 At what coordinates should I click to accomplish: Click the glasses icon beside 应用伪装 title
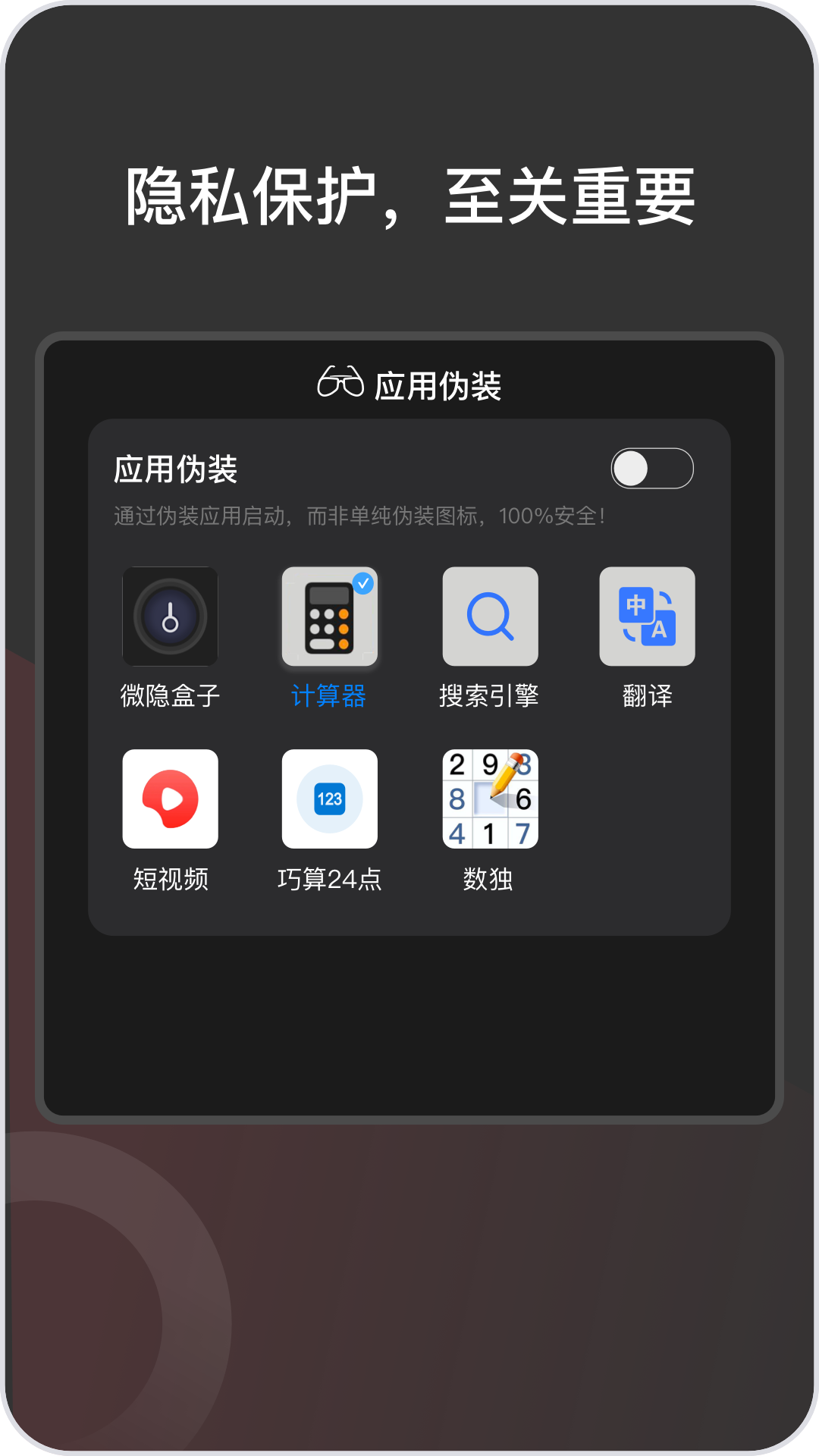click(x=341, y=385)
